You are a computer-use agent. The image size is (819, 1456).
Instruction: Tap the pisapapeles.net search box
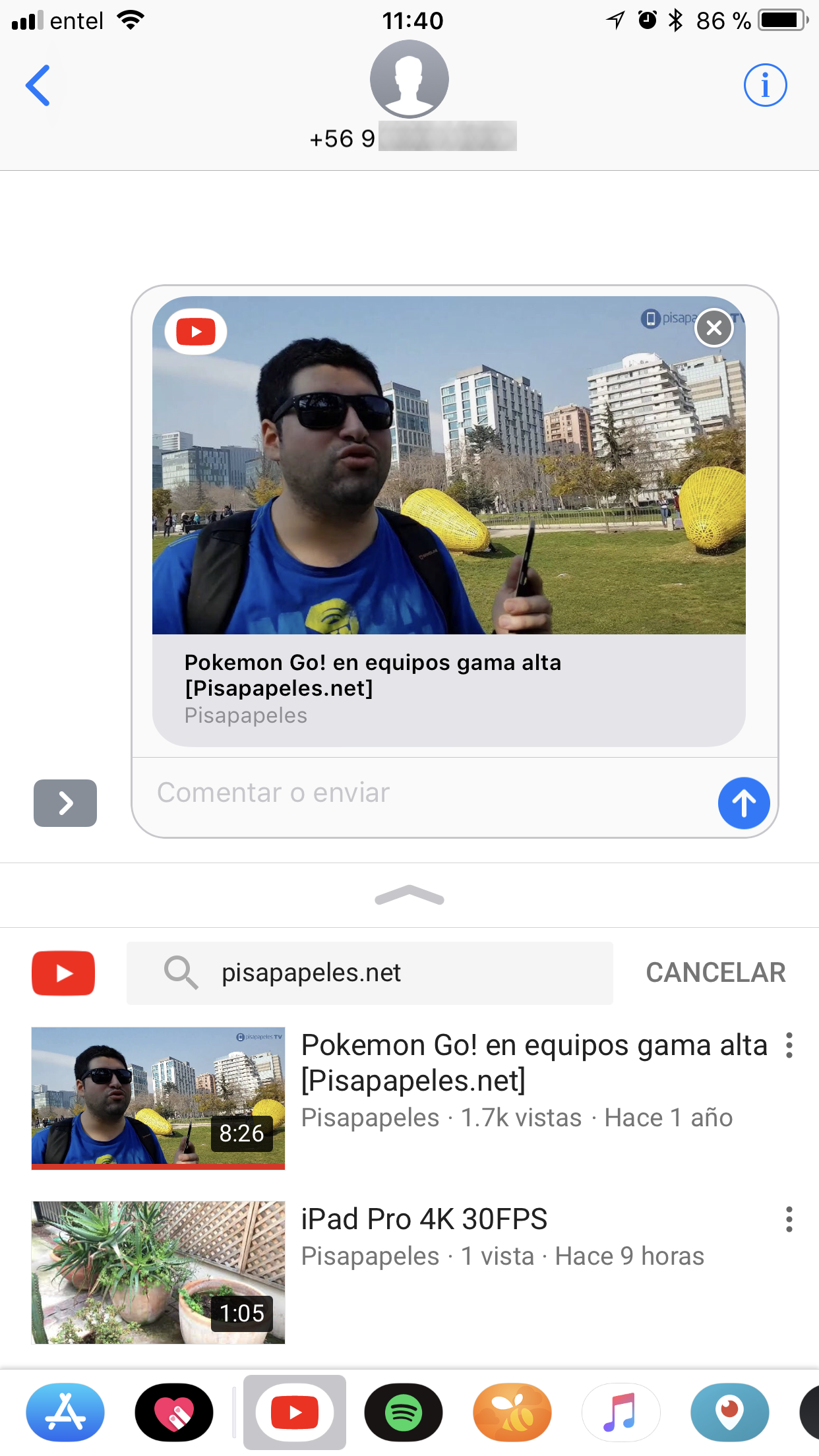pos(369,973)
